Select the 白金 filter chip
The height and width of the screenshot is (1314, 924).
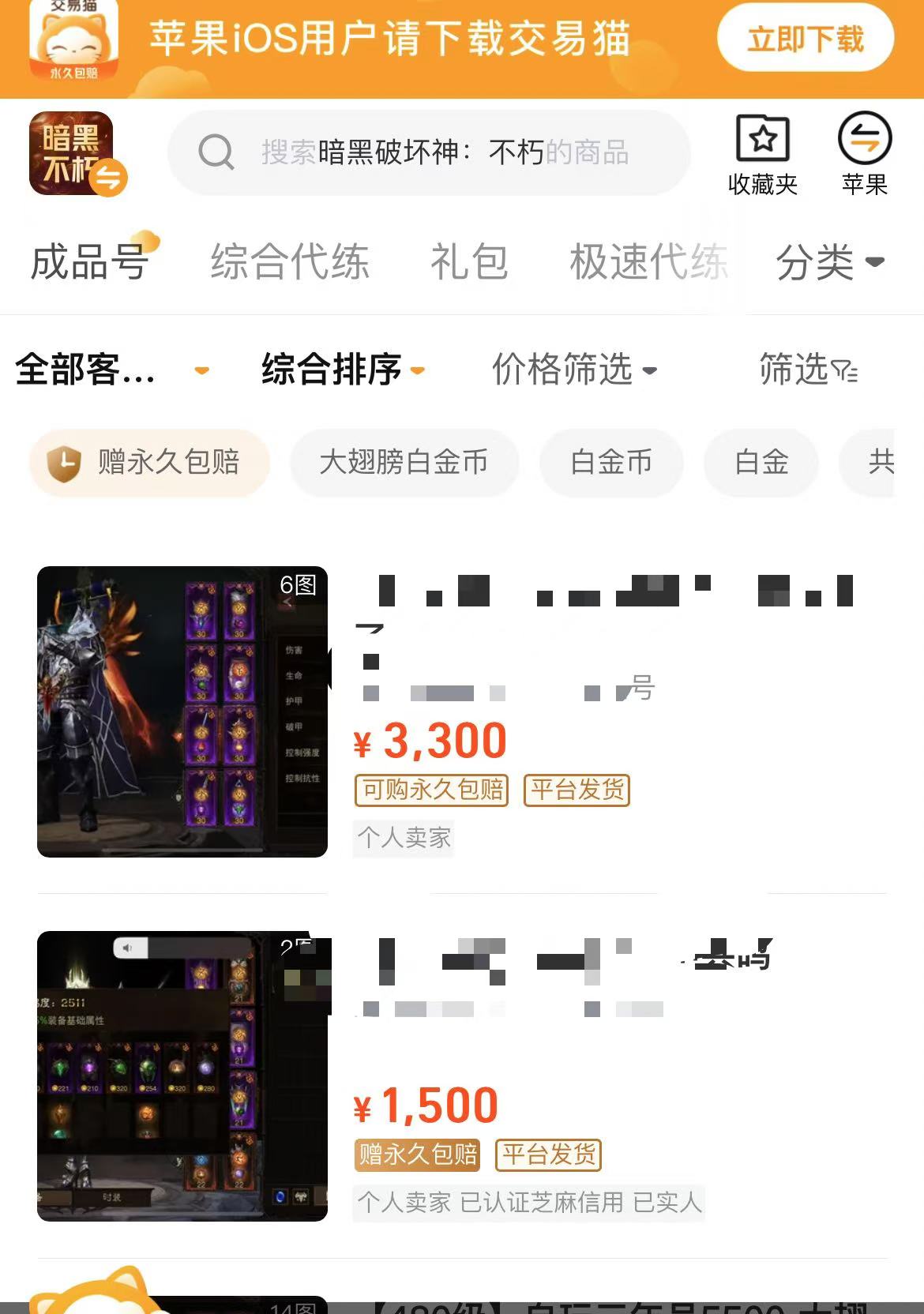(761, 463)
